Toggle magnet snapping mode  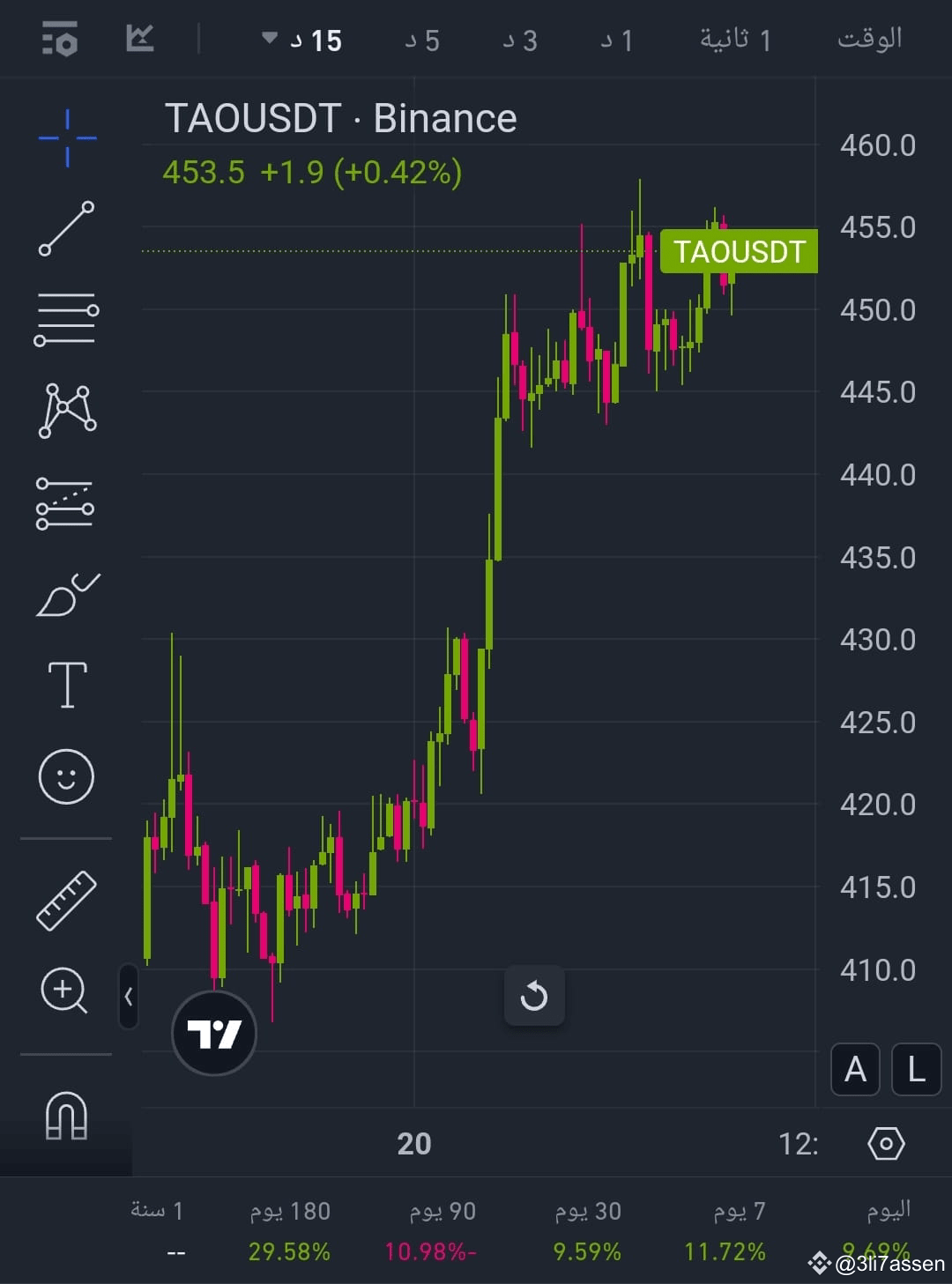[x=65, y=1113]
